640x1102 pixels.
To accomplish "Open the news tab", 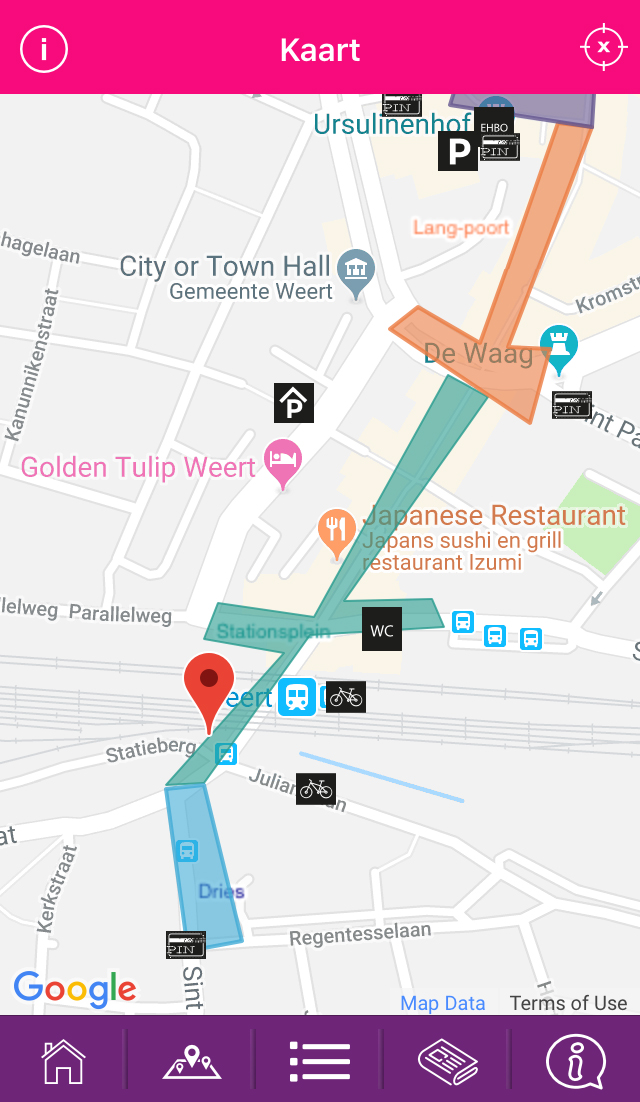I will click(x=448, y=1061).
